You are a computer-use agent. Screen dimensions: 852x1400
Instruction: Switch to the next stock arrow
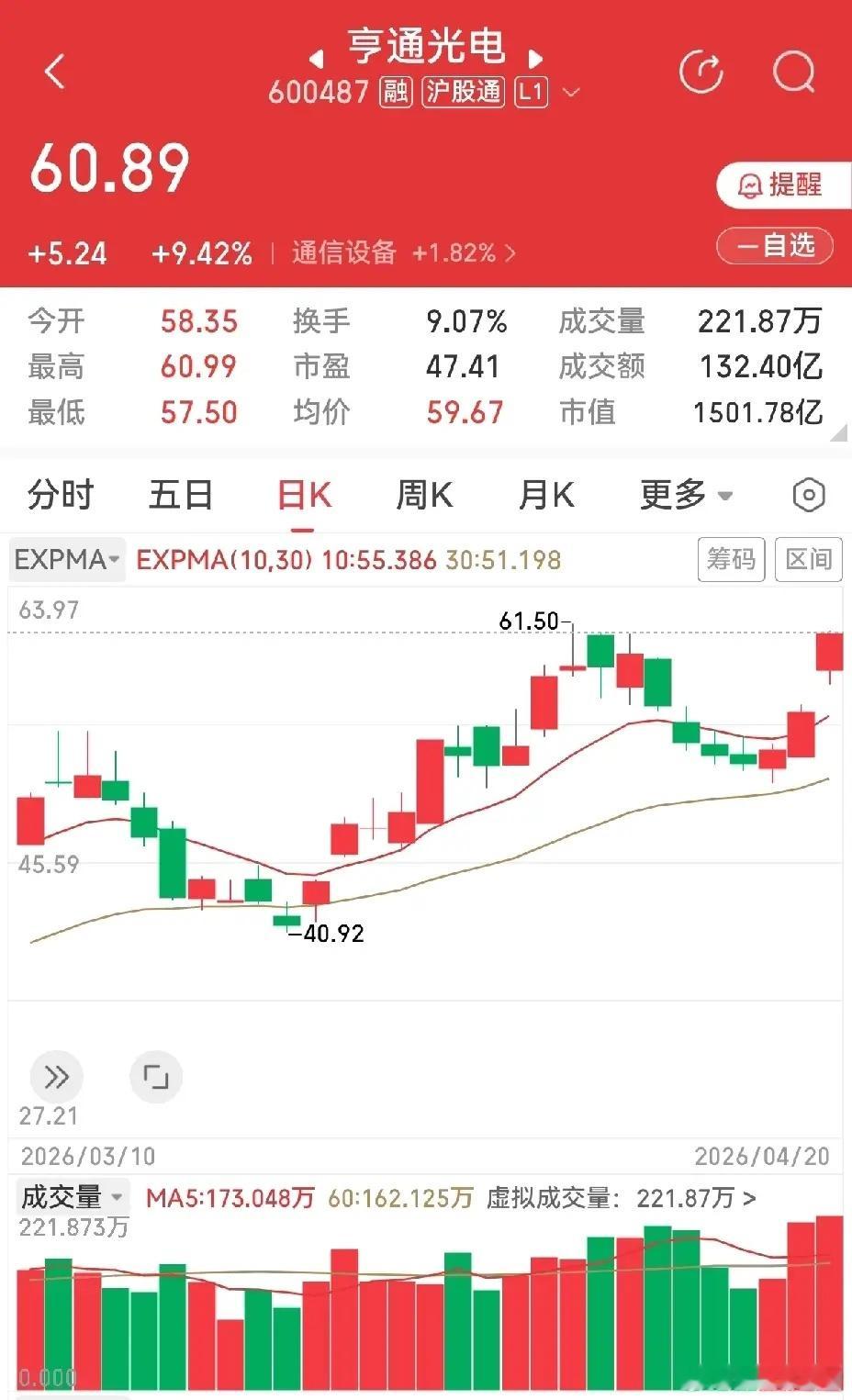tap(536, 60)
